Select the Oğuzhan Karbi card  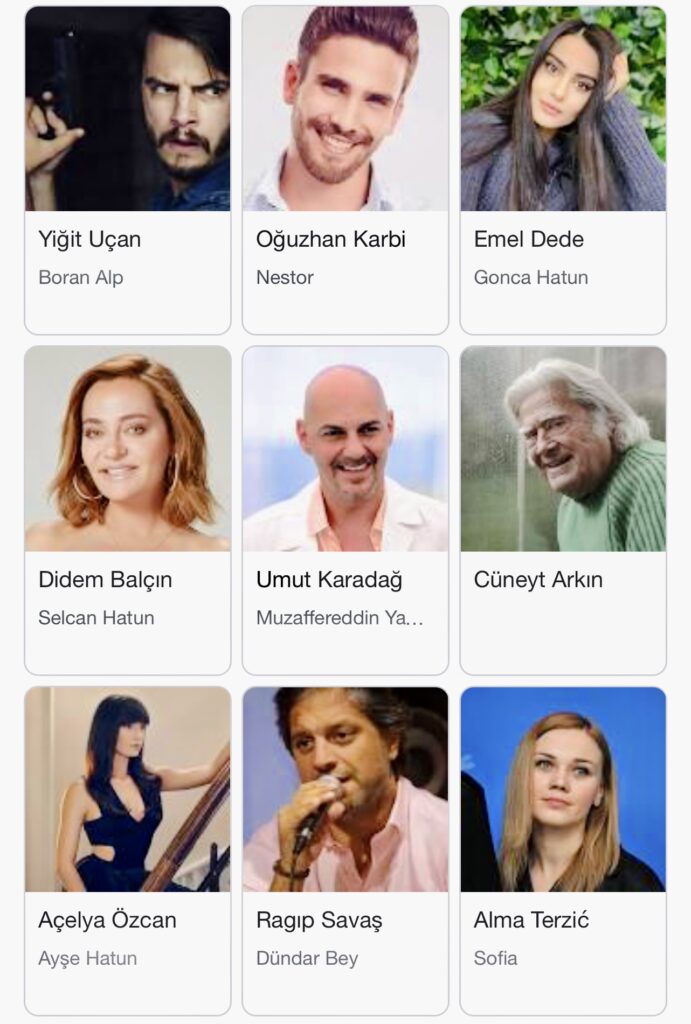[x=345, y=170]
